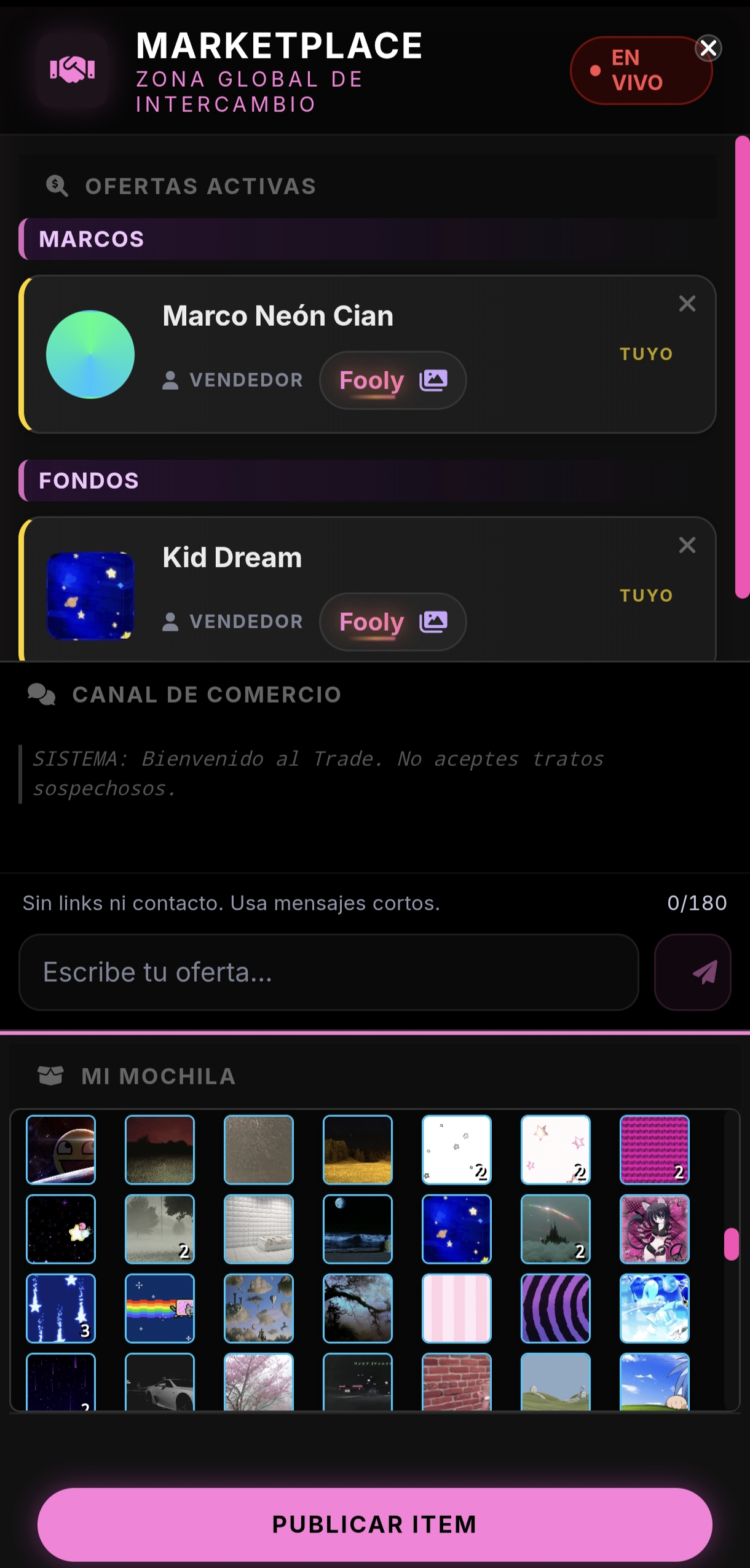The height and width of the screenshot is (1568, 750).
Task: Select the smiley planet background
Action: (61, 1149)
